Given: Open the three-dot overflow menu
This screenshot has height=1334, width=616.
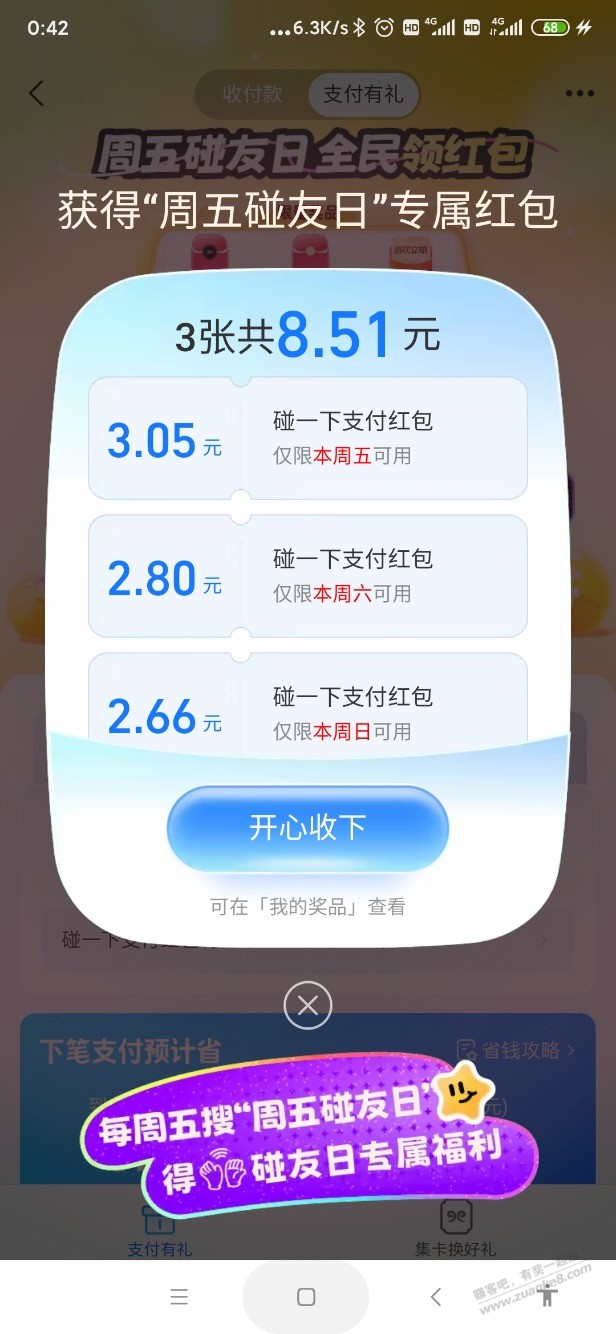Looking at the screenshot, I should (x=579, y=94).
